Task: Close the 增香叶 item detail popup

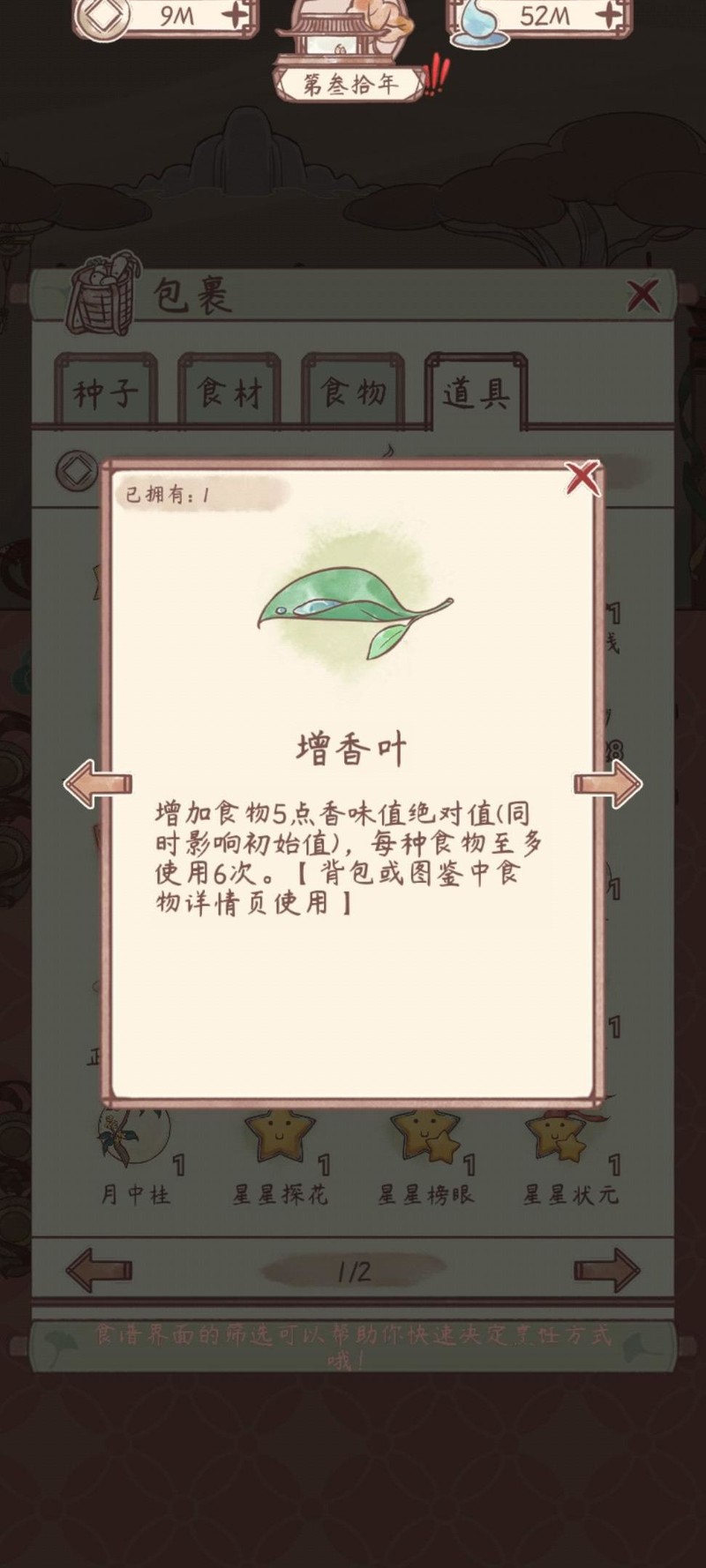Action: (x=582, y=479)
